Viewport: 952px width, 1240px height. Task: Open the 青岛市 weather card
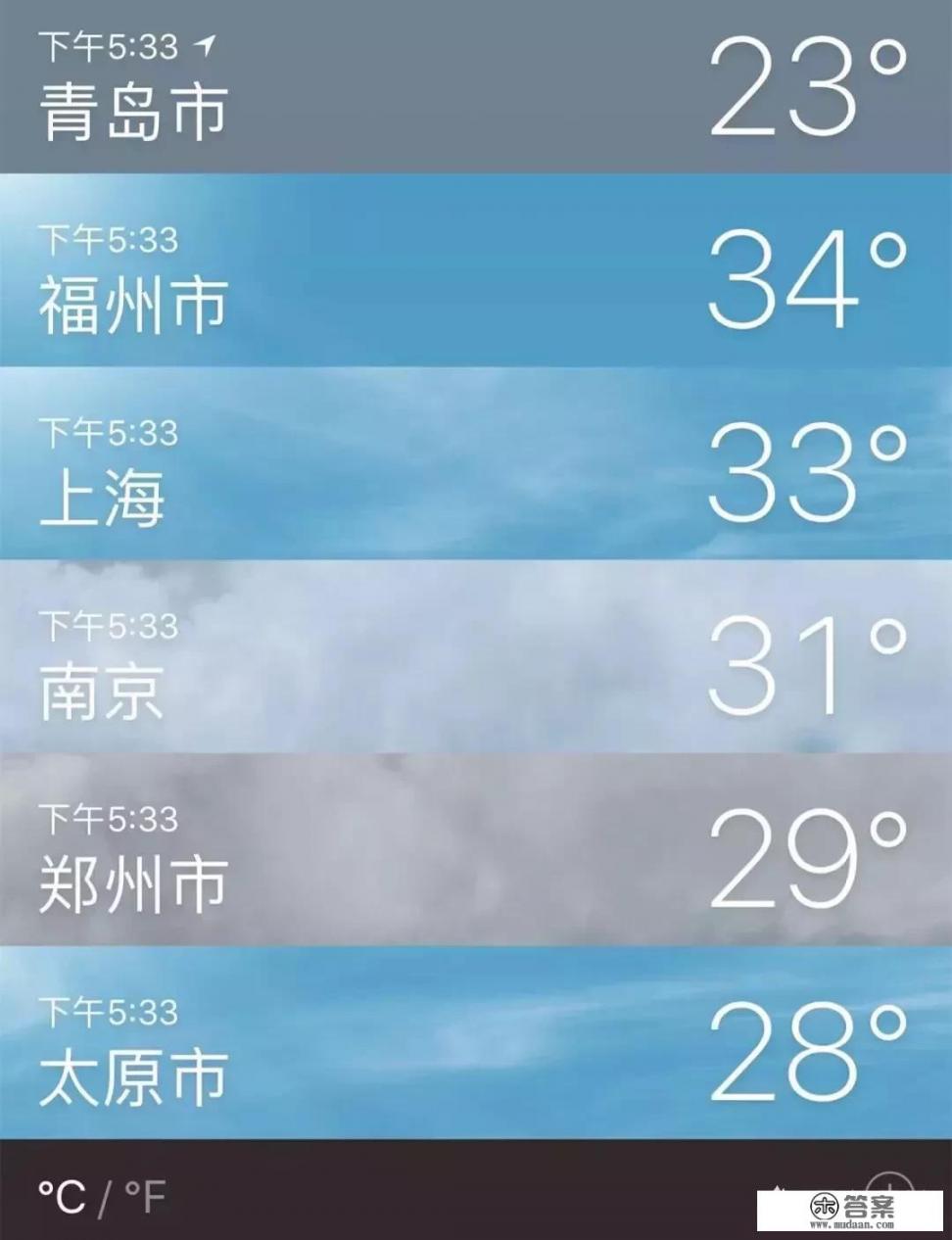pos(476,83)
